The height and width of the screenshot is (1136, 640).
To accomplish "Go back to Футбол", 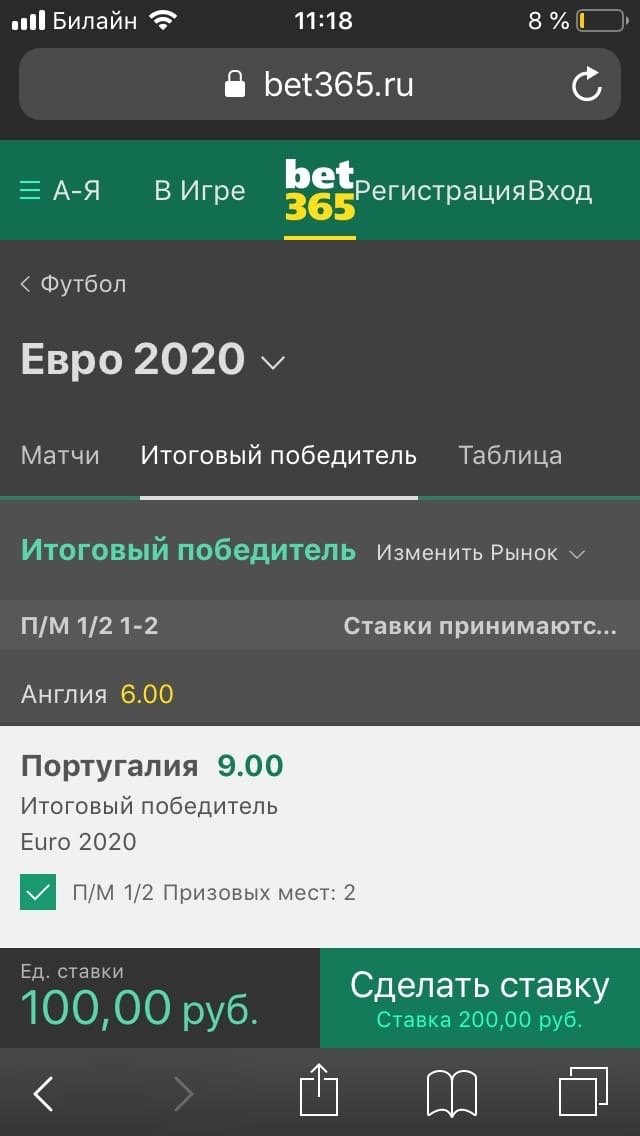I will pyautogui.click(x=73, y=284).
